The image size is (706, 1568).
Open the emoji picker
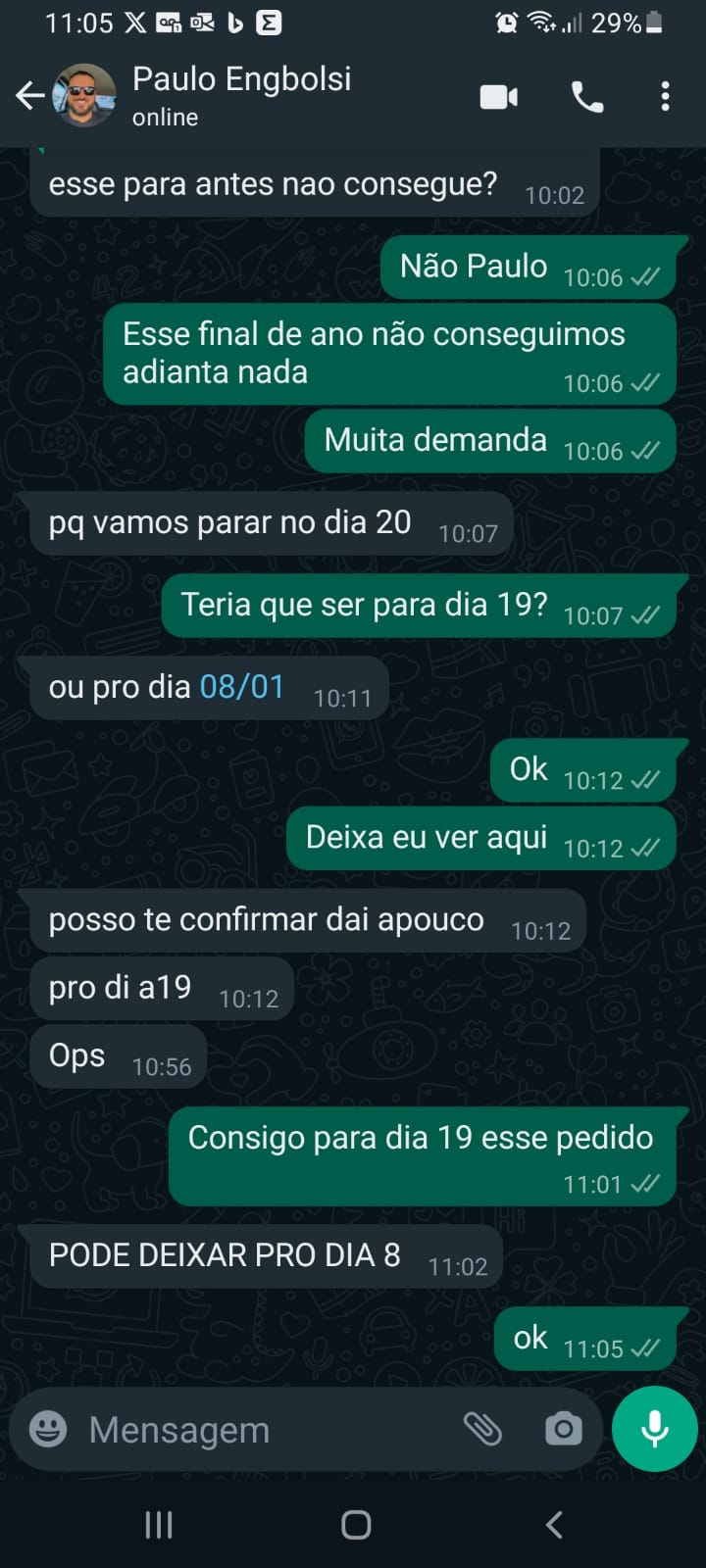pyautogui.click(x=48, y=1430)
